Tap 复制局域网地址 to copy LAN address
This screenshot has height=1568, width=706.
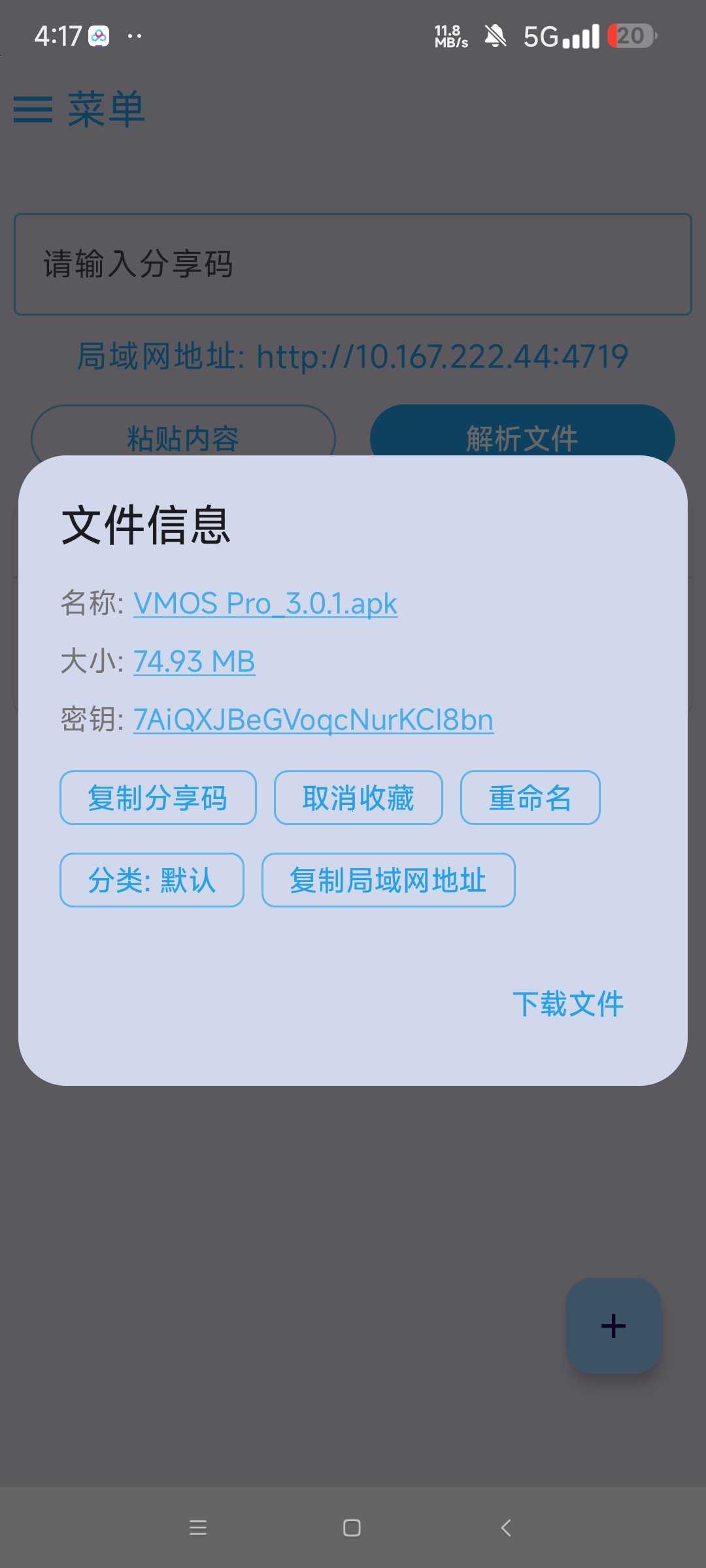tap(388, 881)
